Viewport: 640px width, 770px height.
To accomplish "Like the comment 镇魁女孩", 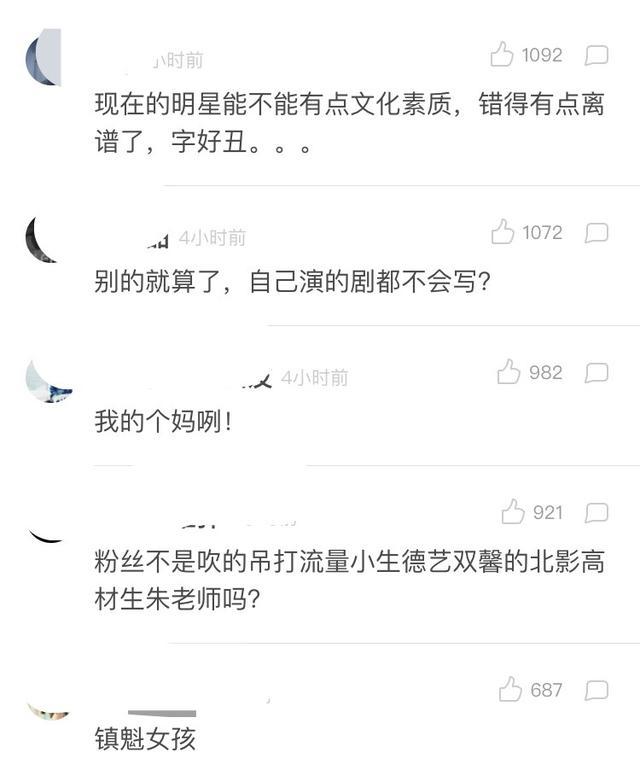I will click(510, 690).
